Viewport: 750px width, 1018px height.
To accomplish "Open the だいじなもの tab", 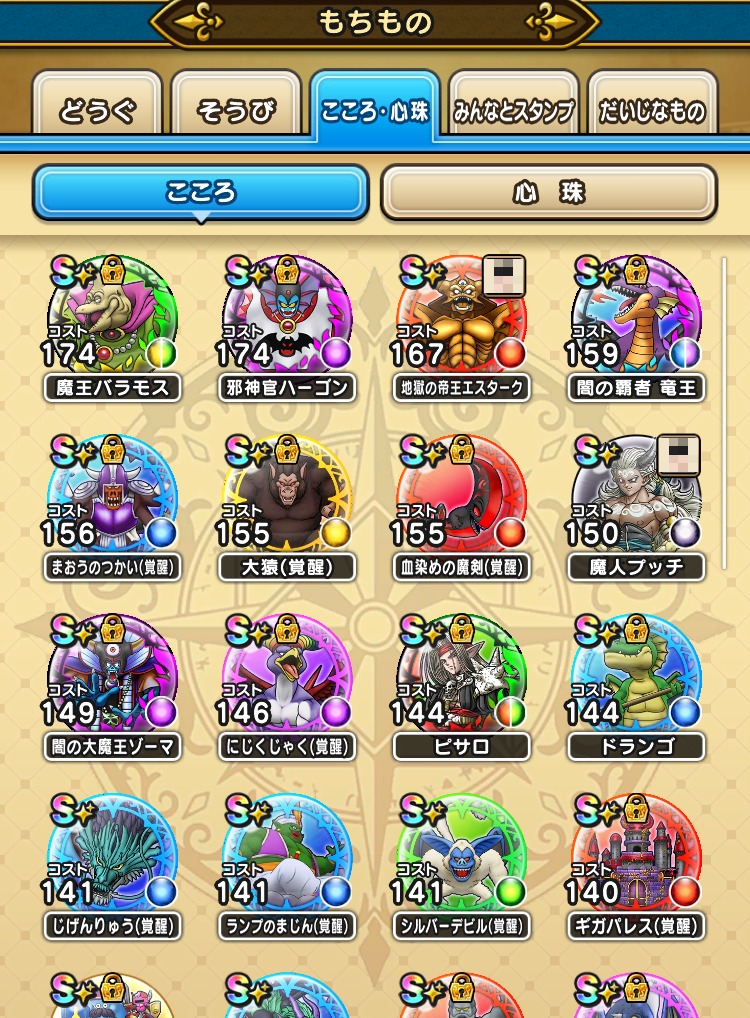I will tap(652, 110).
